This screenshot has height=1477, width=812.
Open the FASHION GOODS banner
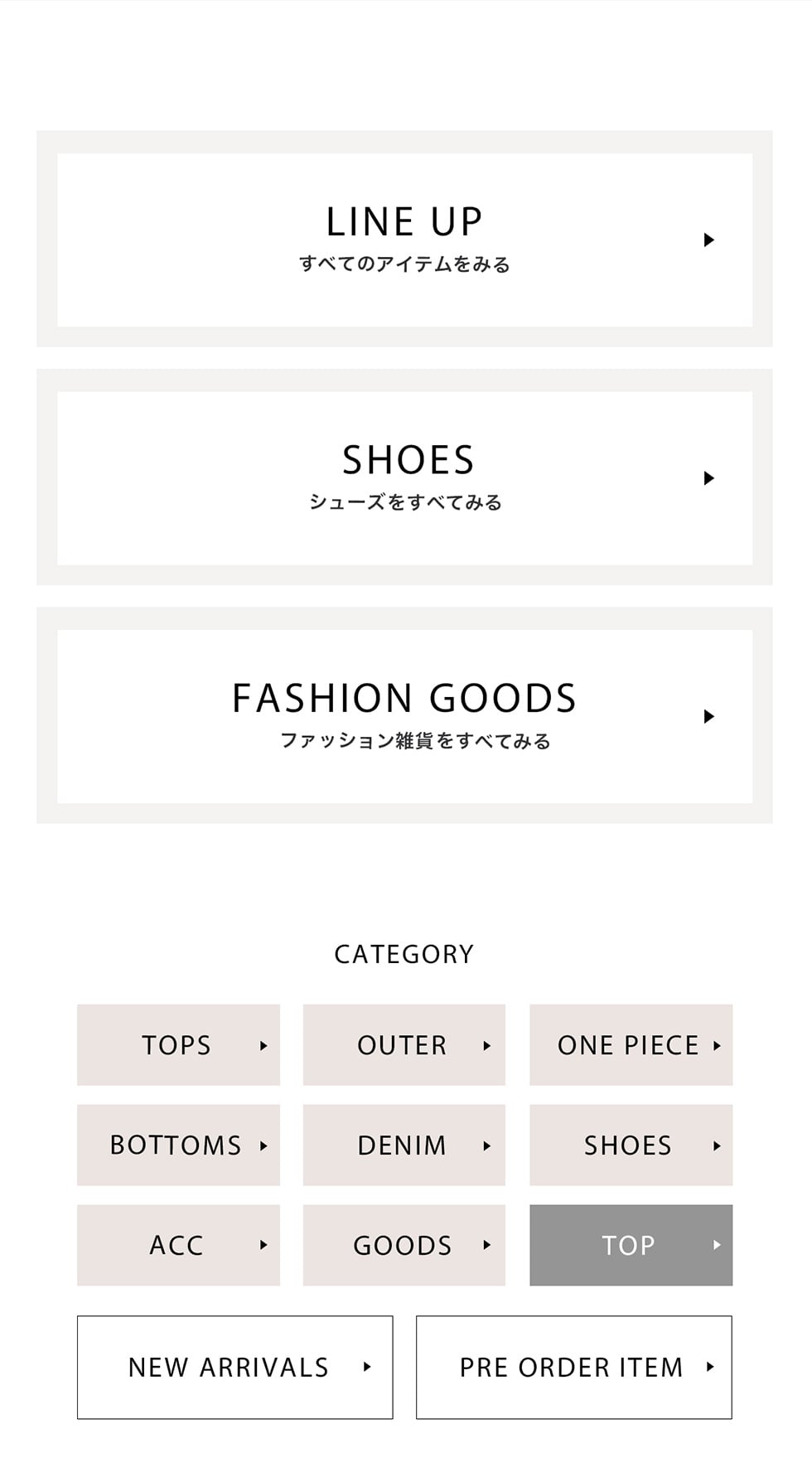point(404,715)
